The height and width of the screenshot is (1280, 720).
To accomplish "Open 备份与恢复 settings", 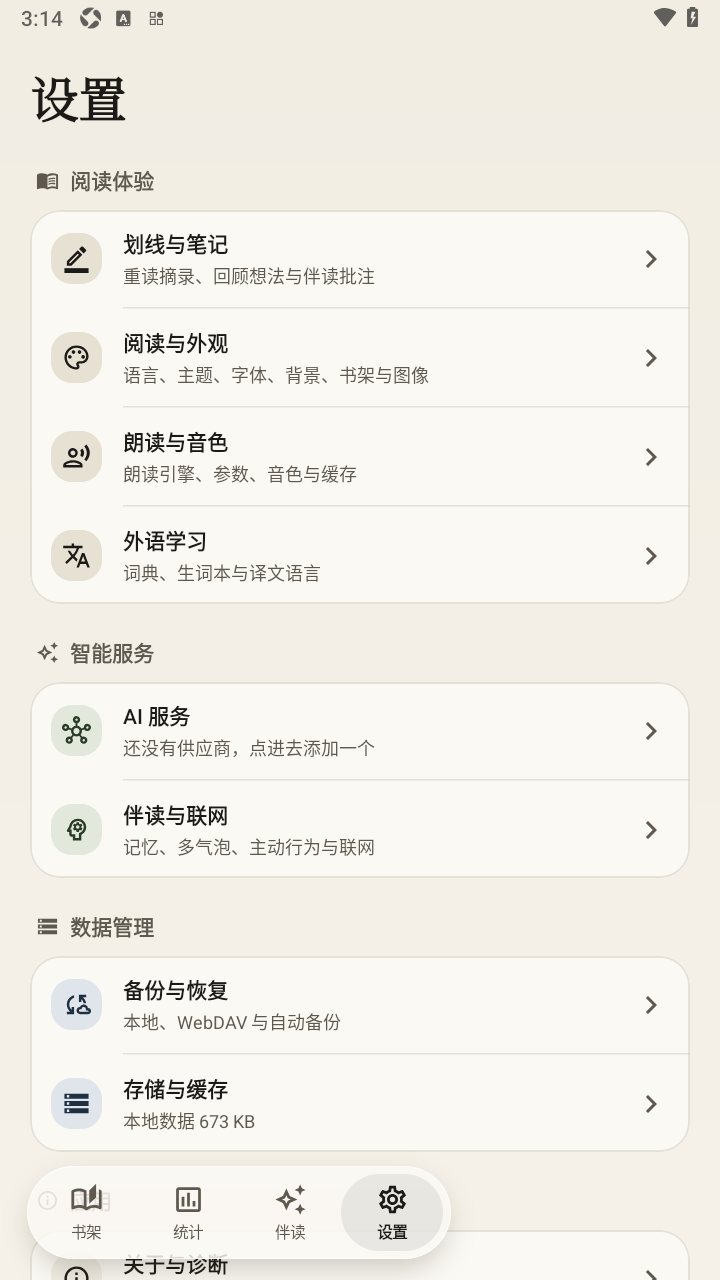I will coord(360,1005).
